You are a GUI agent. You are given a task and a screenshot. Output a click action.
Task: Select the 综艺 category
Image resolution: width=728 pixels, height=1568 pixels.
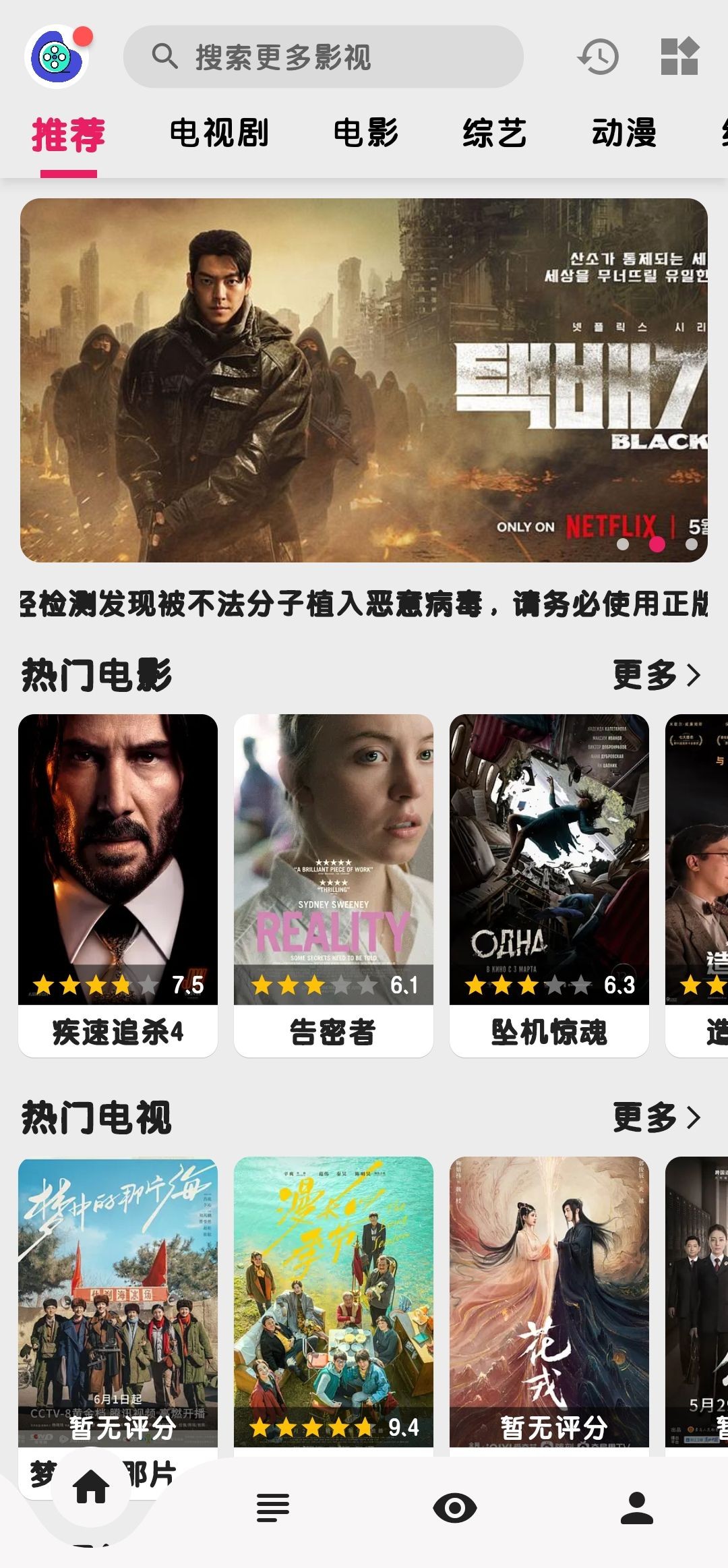[x=495, y=132]
